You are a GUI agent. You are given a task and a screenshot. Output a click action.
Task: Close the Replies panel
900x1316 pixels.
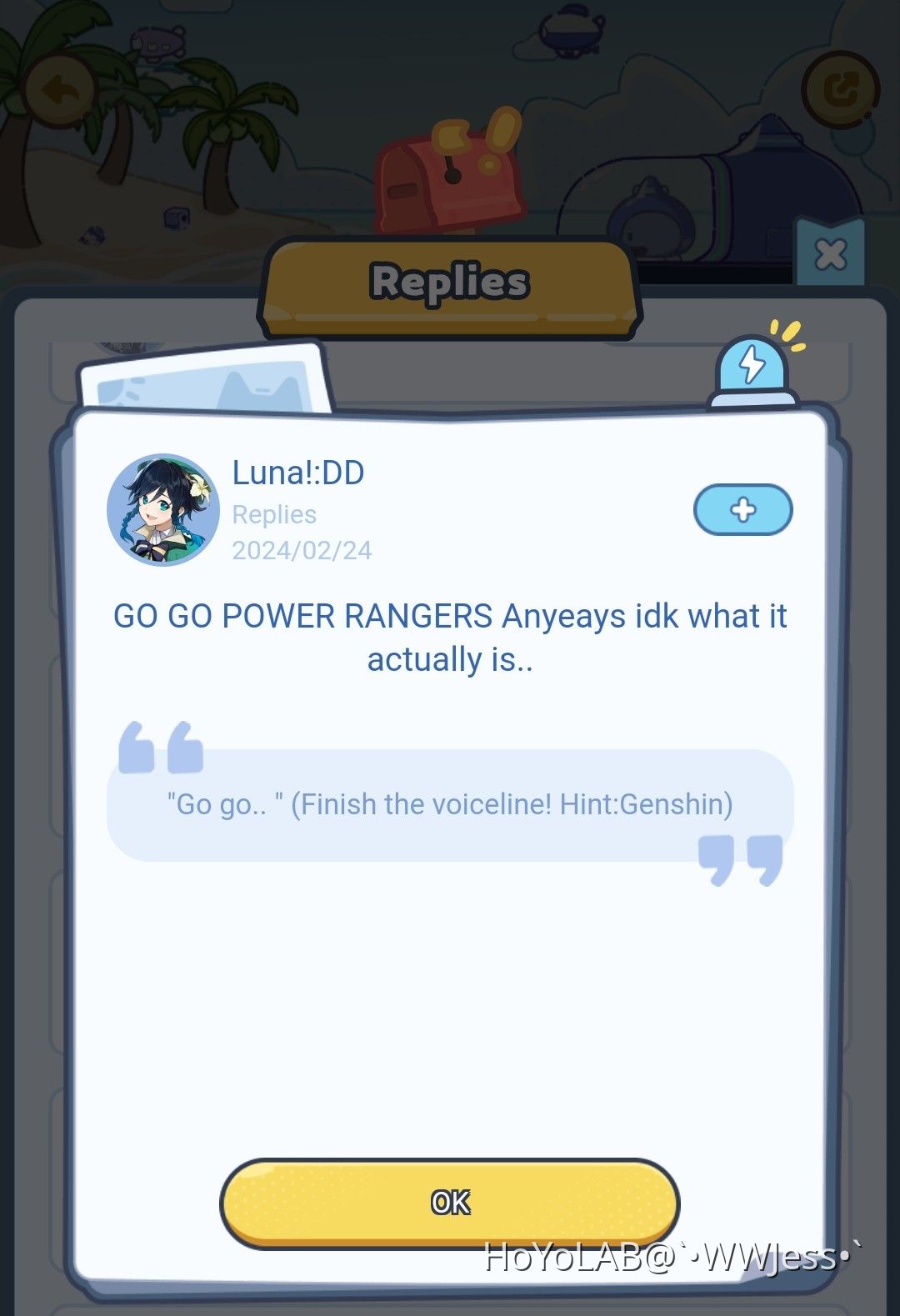pos(830,254)
